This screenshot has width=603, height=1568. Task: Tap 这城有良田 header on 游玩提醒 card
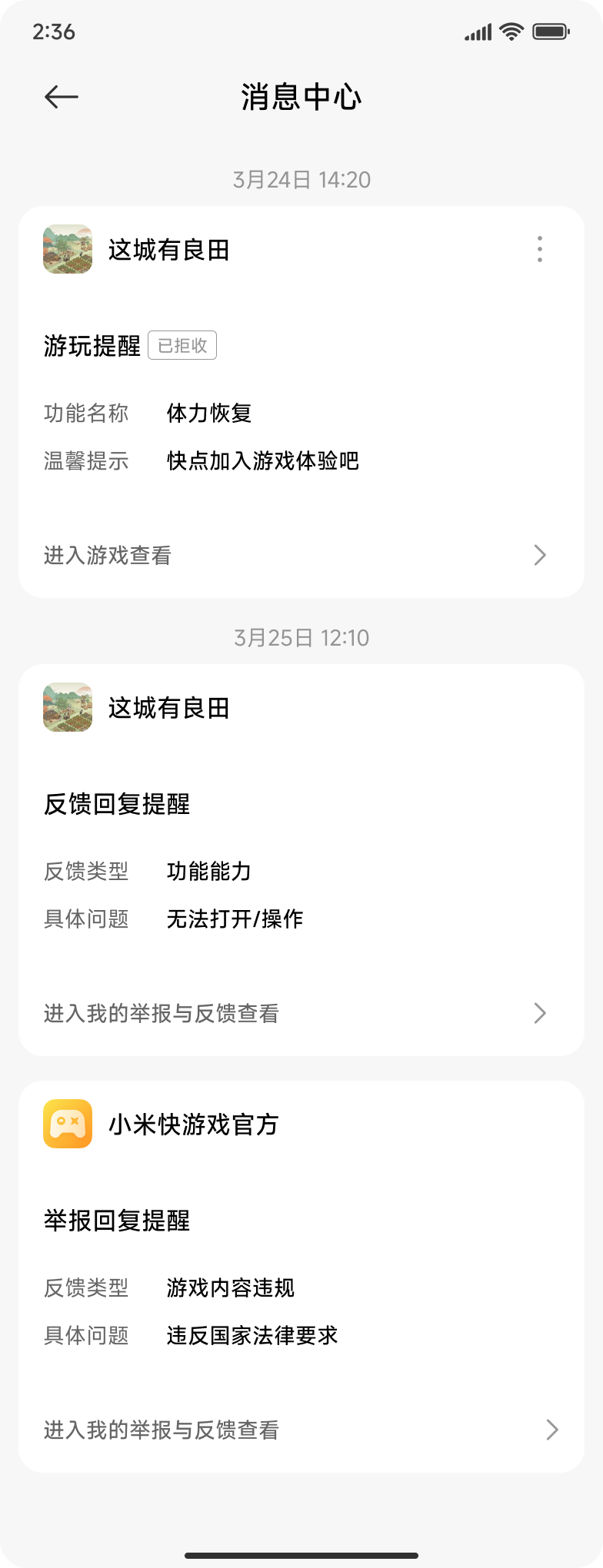point(168,250)
